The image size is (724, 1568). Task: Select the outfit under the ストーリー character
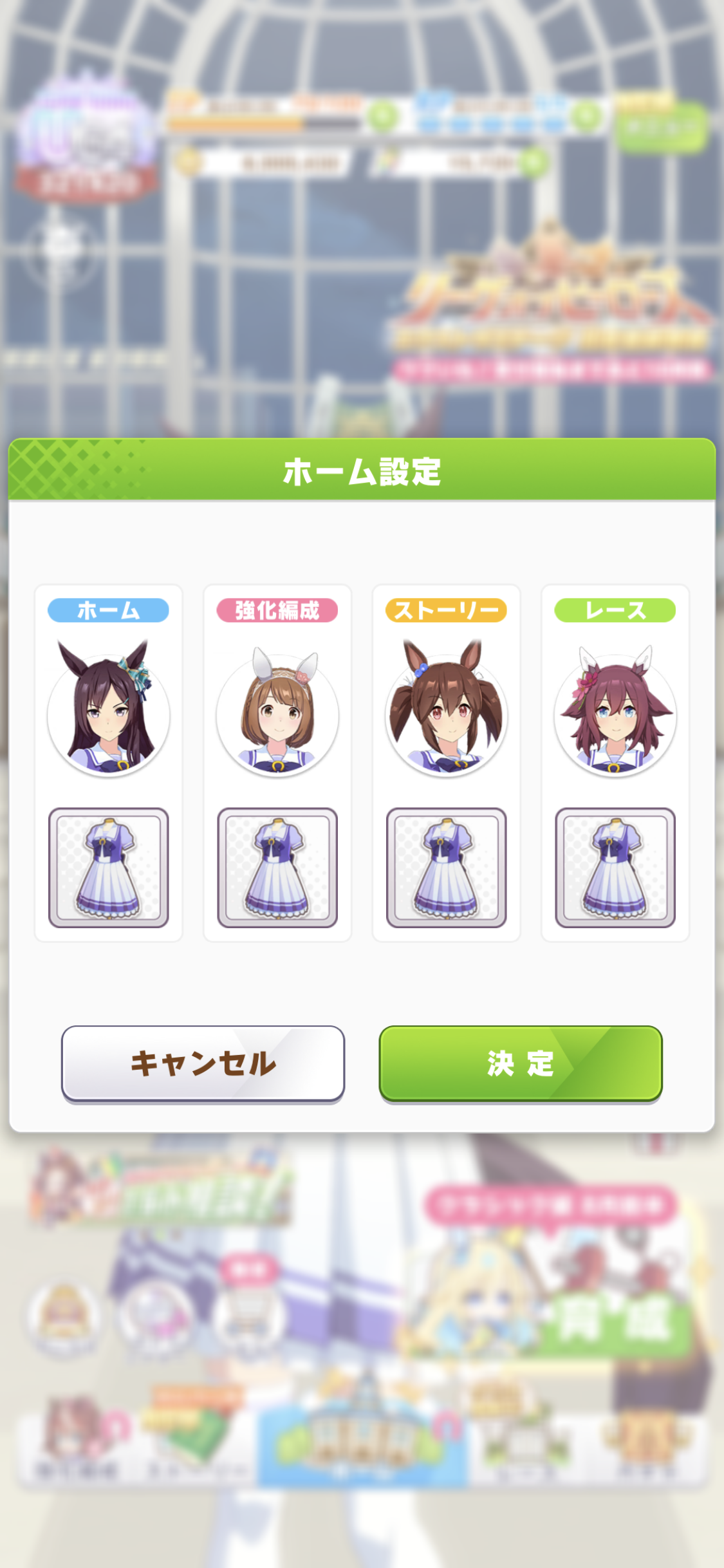(x=446, y=867)
